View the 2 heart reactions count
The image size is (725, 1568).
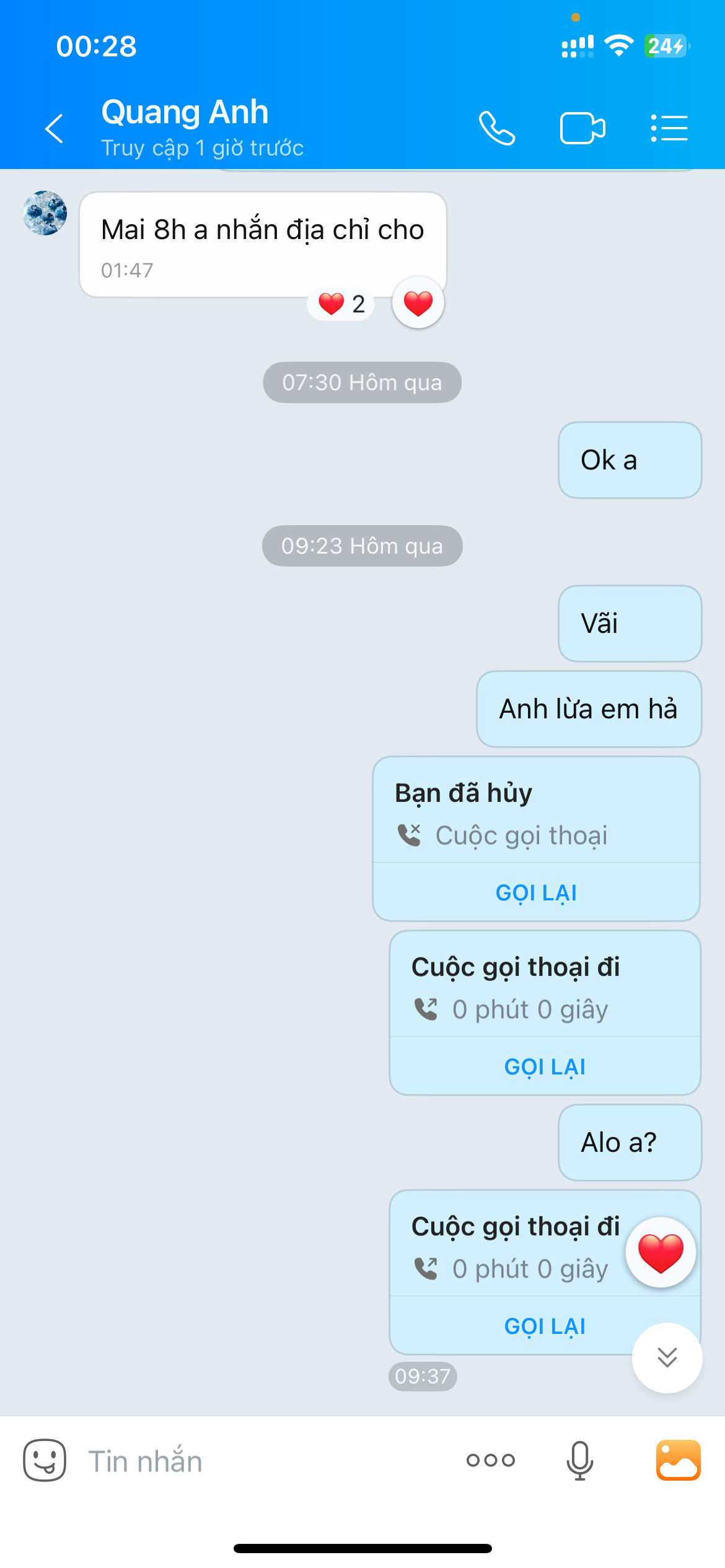tap(341, 304)
